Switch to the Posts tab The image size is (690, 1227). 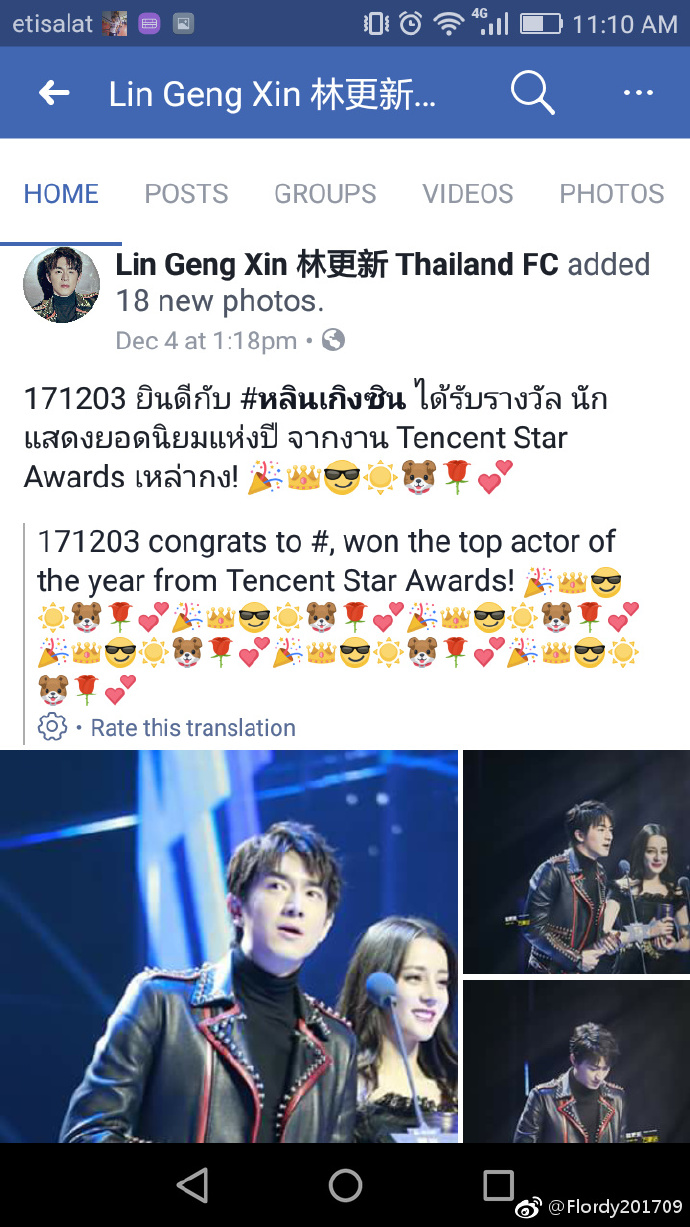coord(186,194)
